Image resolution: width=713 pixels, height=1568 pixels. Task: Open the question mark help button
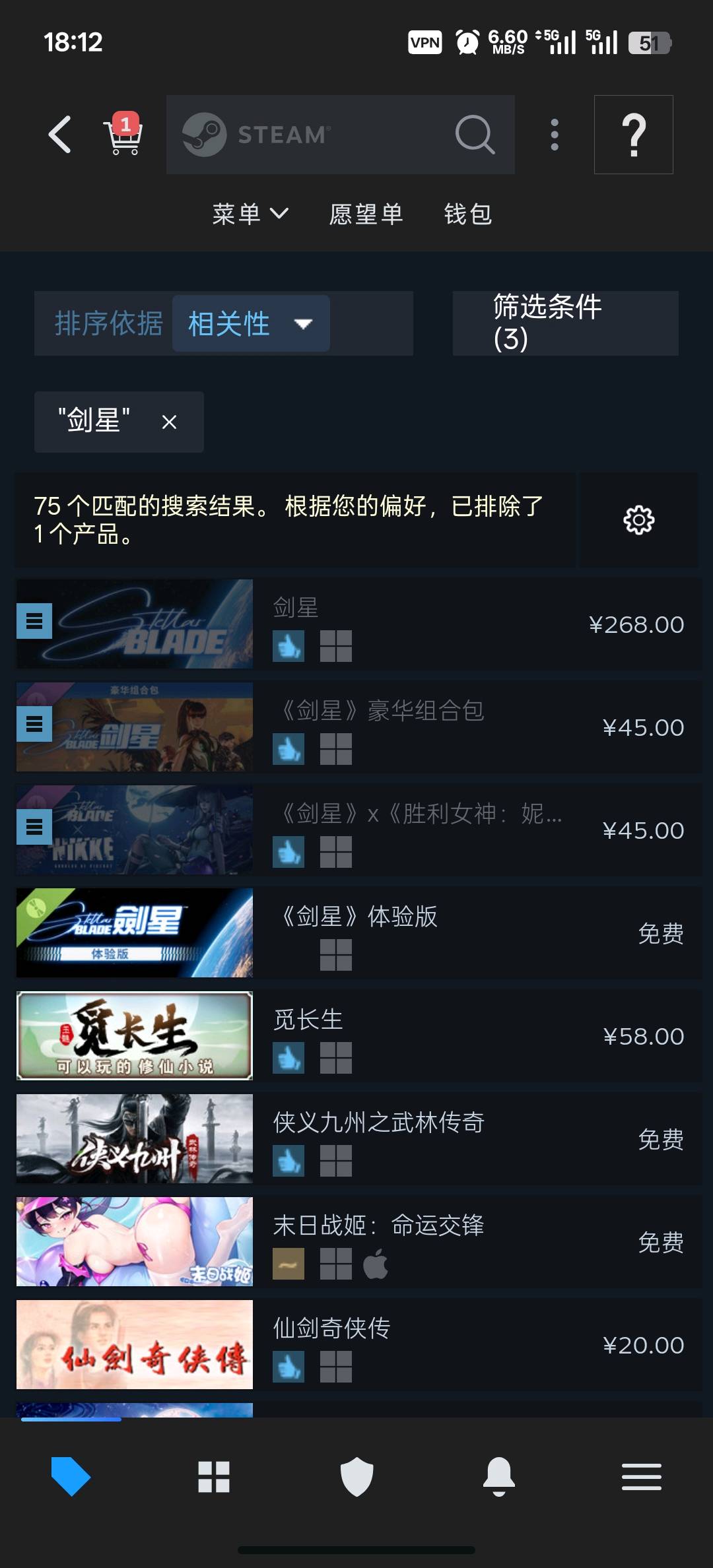pos(633,135)
